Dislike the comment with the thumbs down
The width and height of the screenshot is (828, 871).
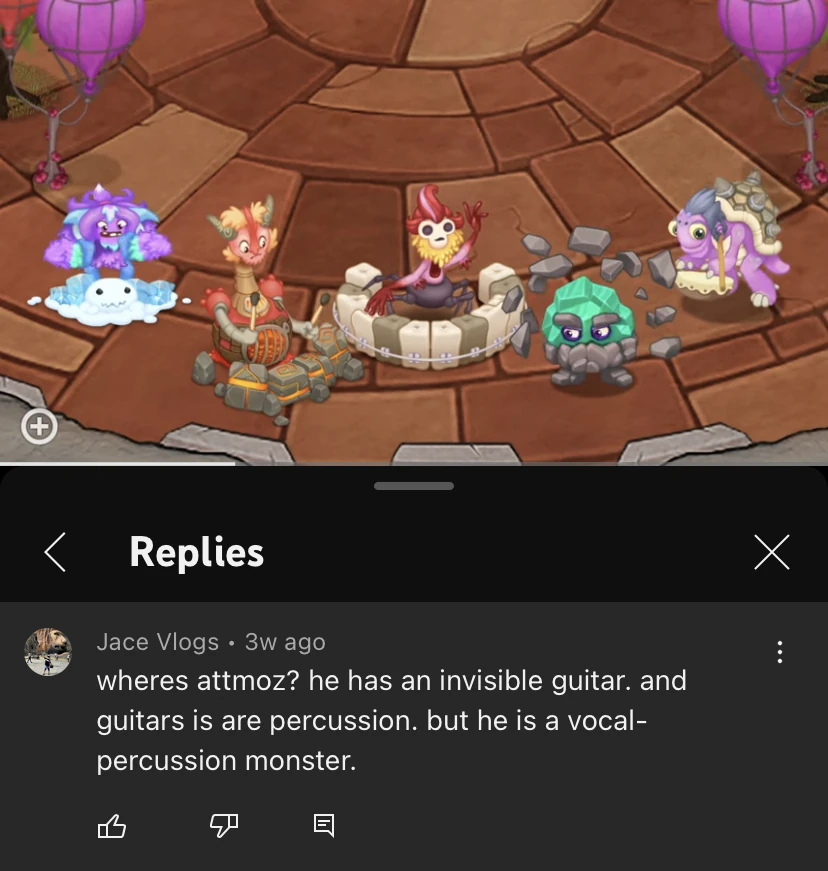(222, 825)
